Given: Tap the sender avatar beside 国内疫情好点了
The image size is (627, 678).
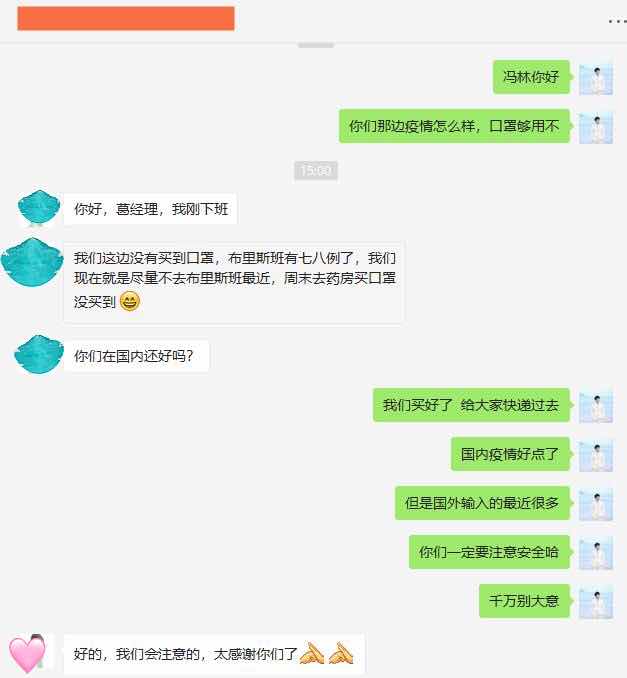Looking at the screenshot, I should 596,454.
